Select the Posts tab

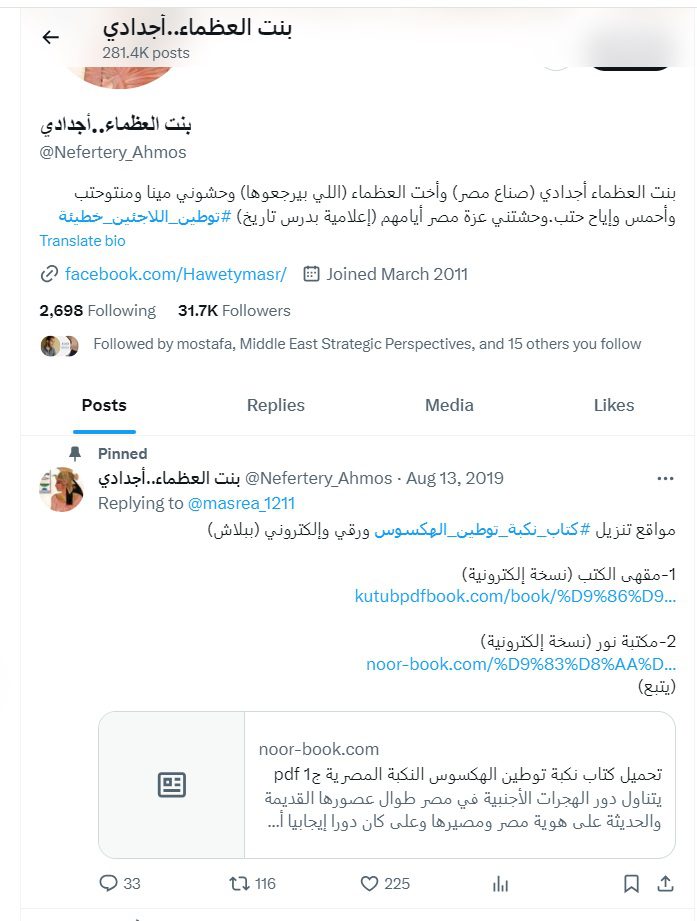(104, 405)
